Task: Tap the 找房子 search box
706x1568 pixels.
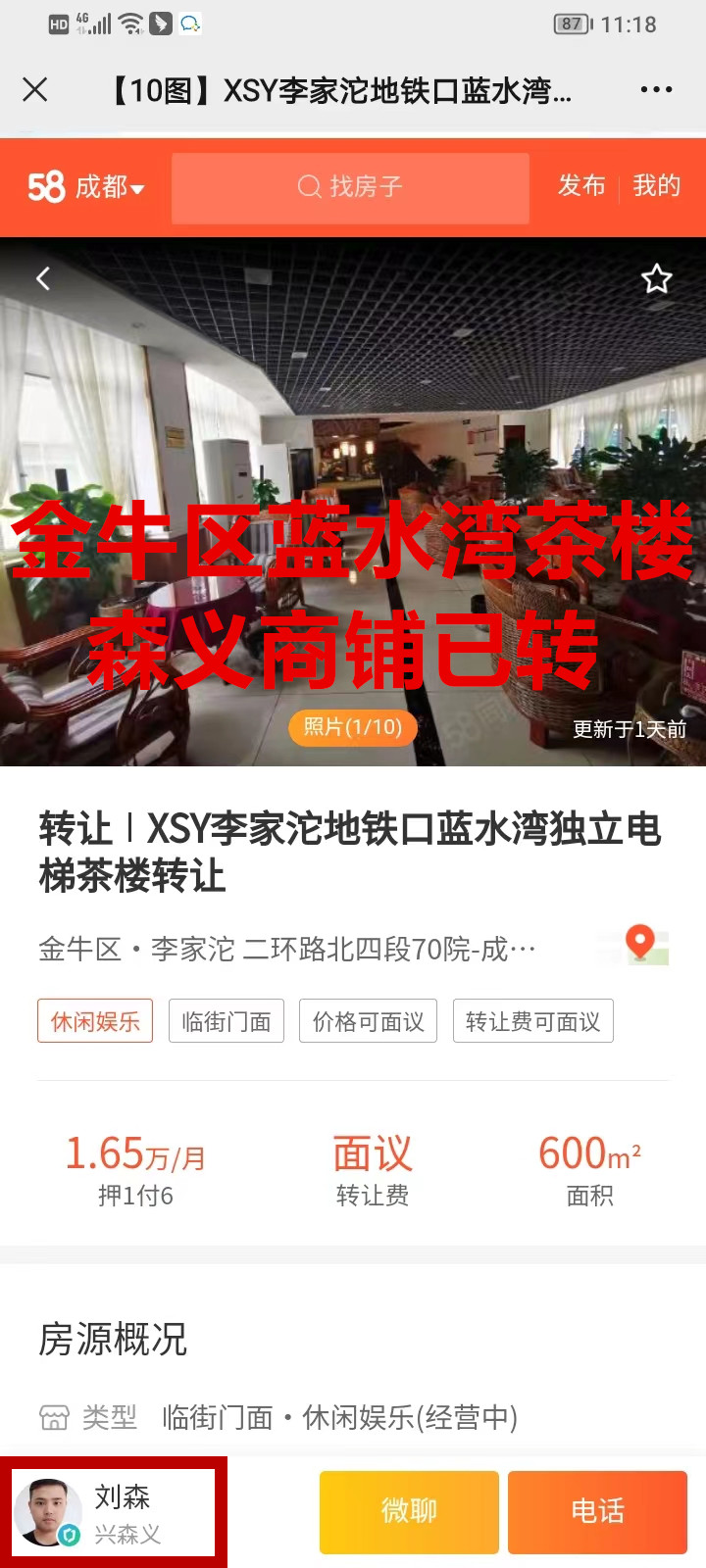Action: [x=350, y=186]
